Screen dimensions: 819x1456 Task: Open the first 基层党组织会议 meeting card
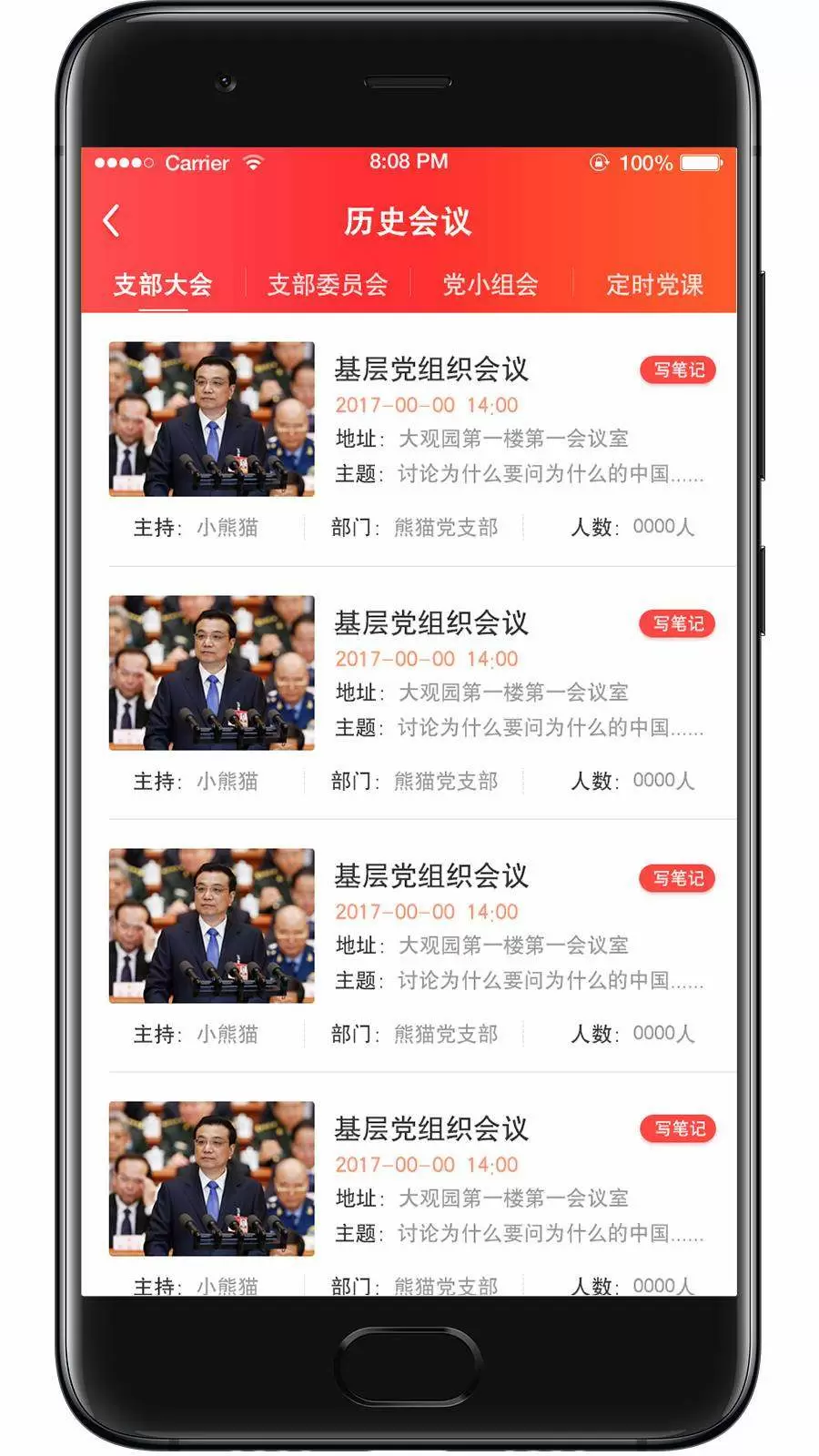430,369
